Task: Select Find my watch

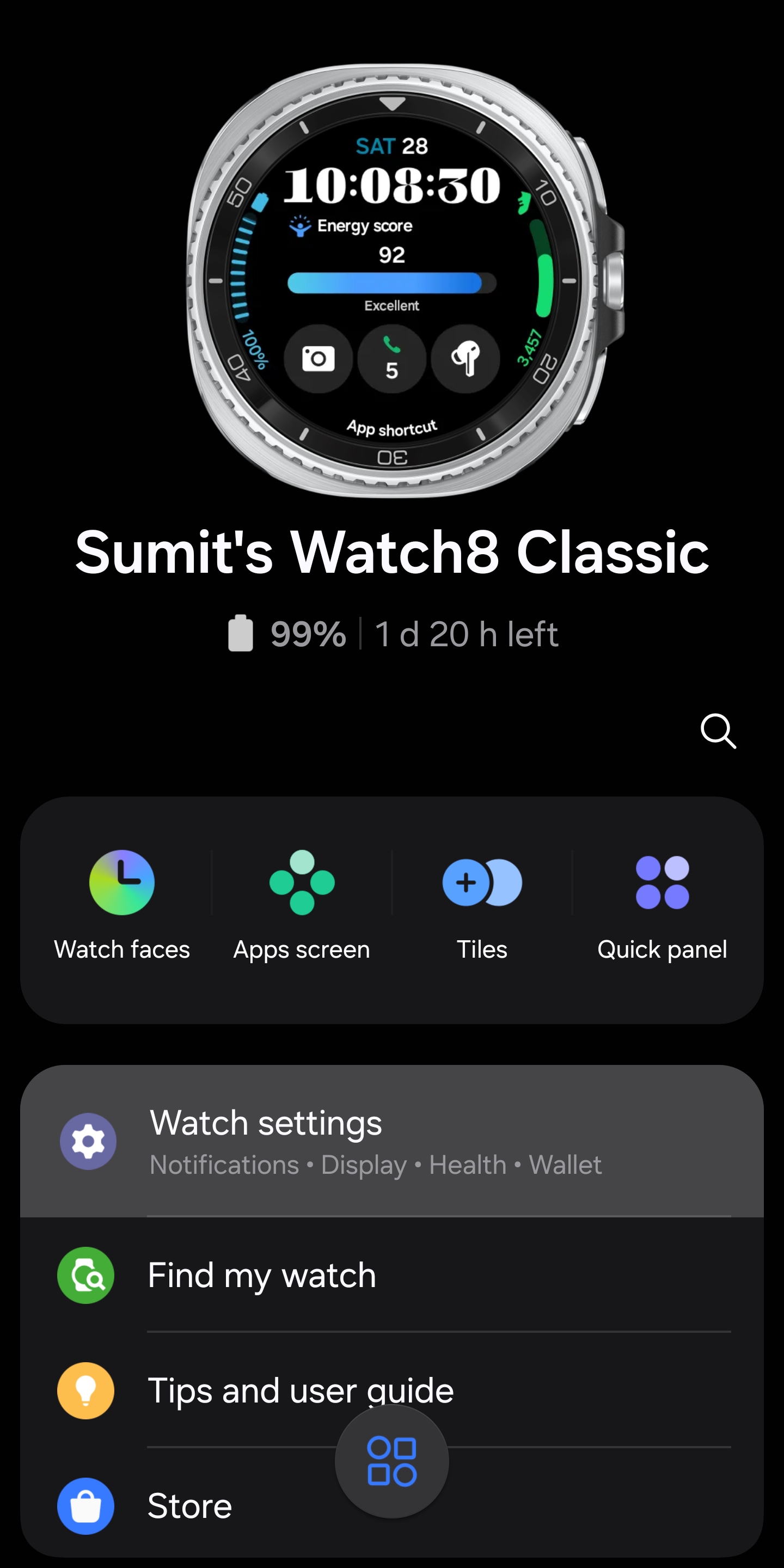Action: point(390,1275)
